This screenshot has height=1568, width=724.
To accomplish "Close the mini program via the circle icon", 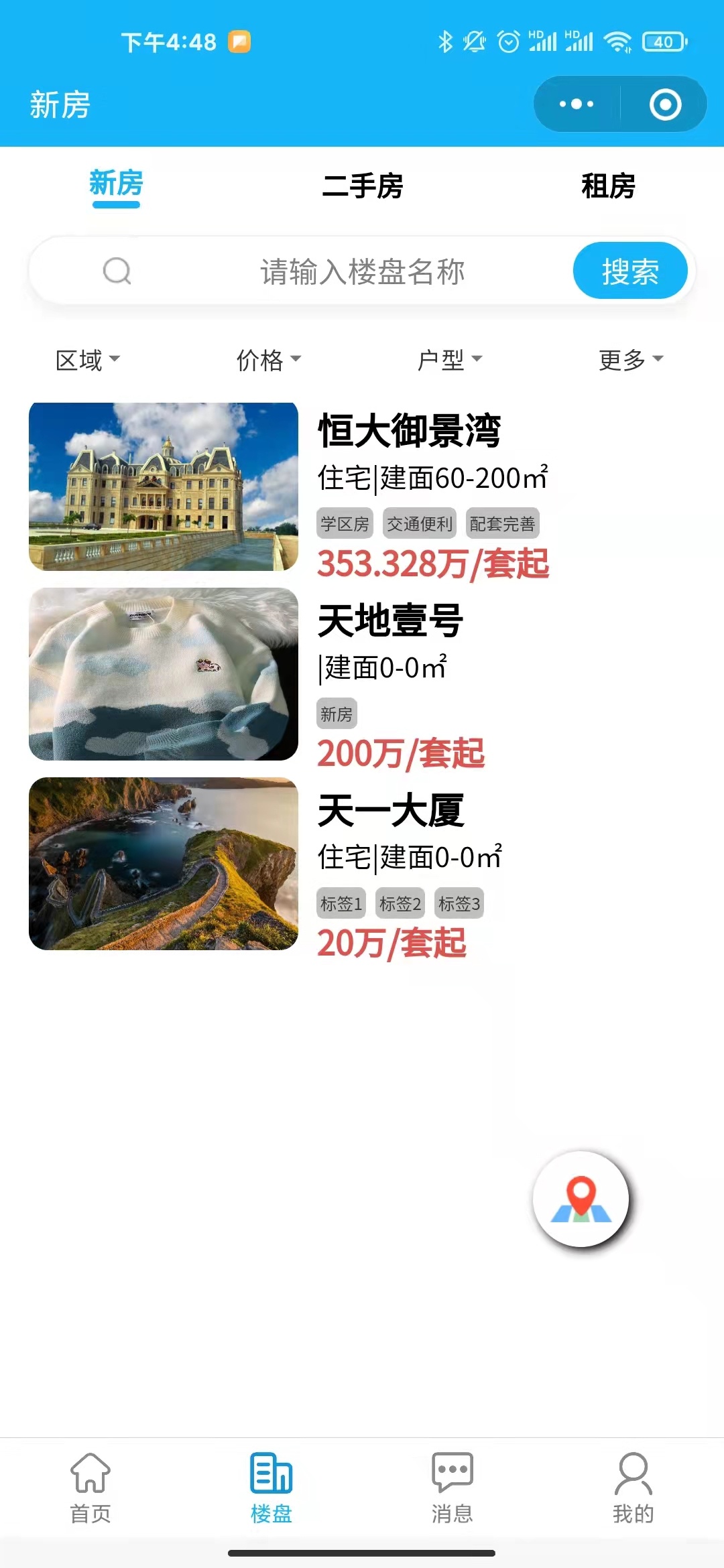I will coord(665,105).
